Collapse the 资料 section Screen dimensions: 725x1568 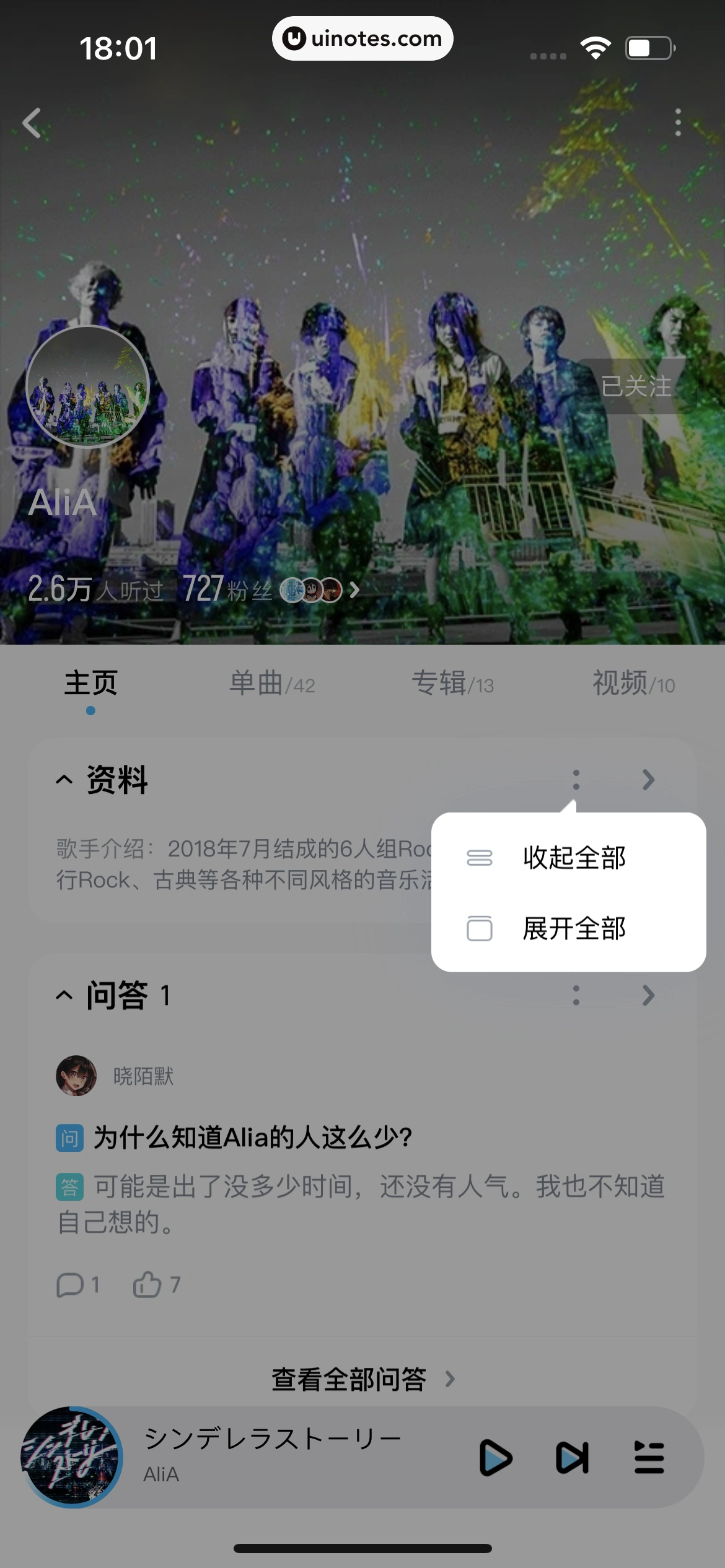pyautogui.click(x=64, y=780)
